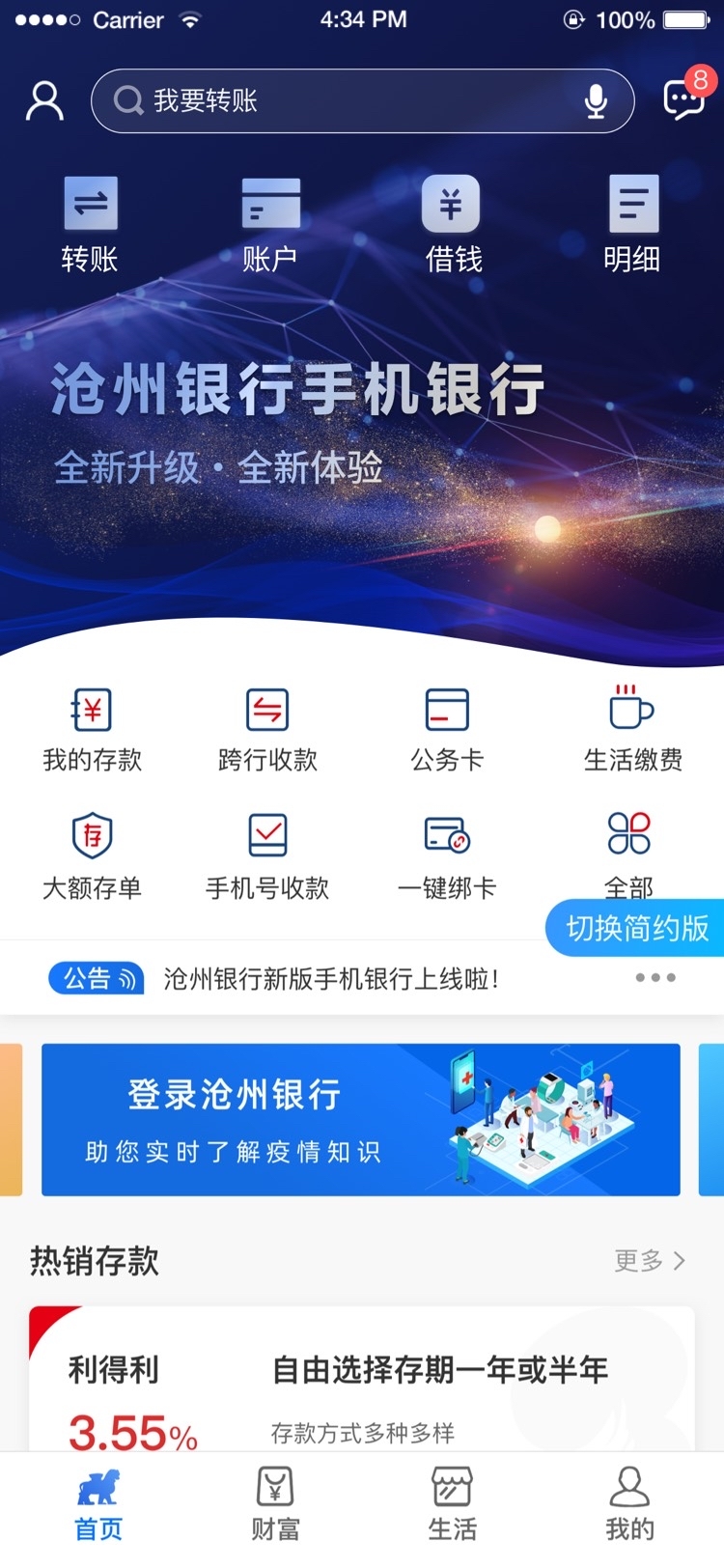Tap 切换简约版 to switch version
The image size is (724, 1568).
pyautogui.click(x=636, y=929)
